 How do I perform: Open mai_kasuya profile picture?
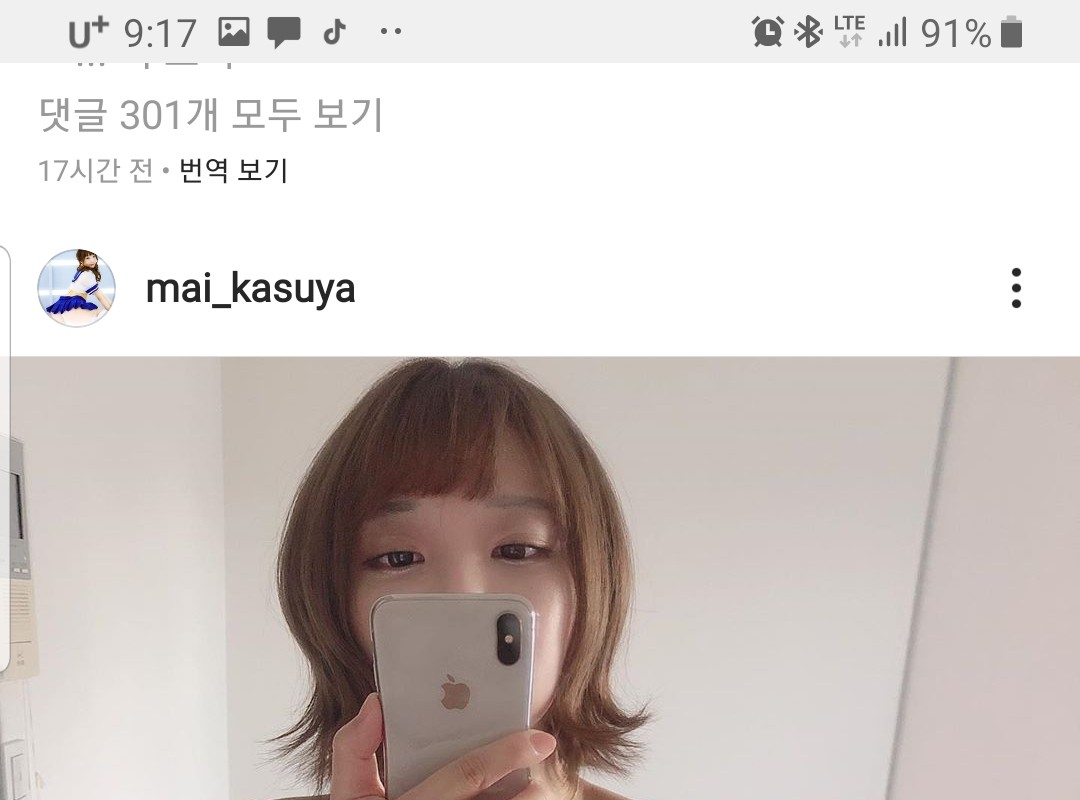(x=77, y=288)
